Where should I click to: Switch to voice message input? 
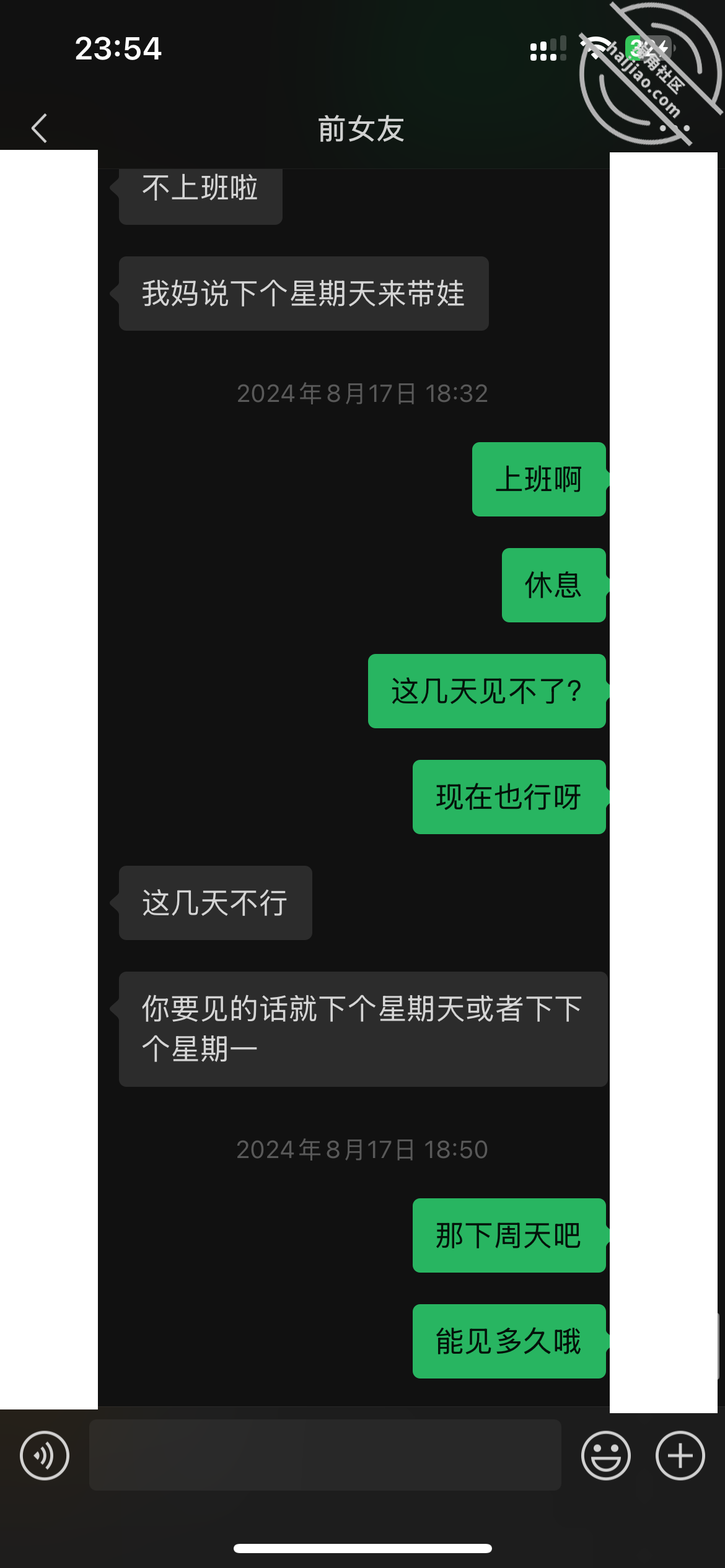pyautogui.click(x=45, y=1455)
